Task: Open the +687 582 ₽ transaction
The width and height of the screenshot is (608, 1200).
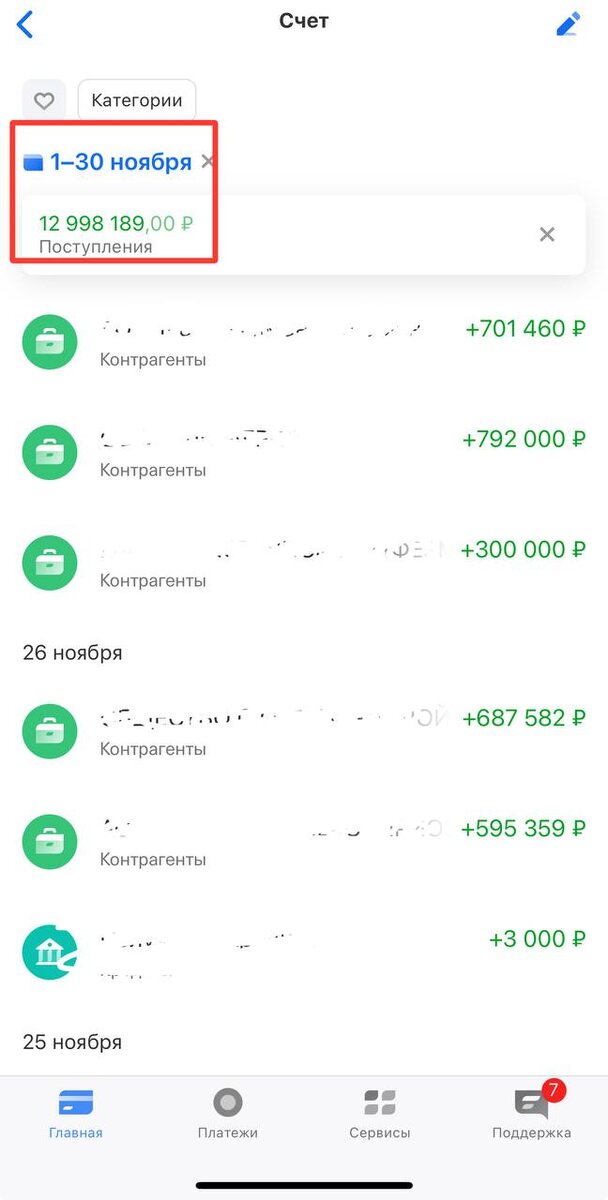Action: coord(304,731)
